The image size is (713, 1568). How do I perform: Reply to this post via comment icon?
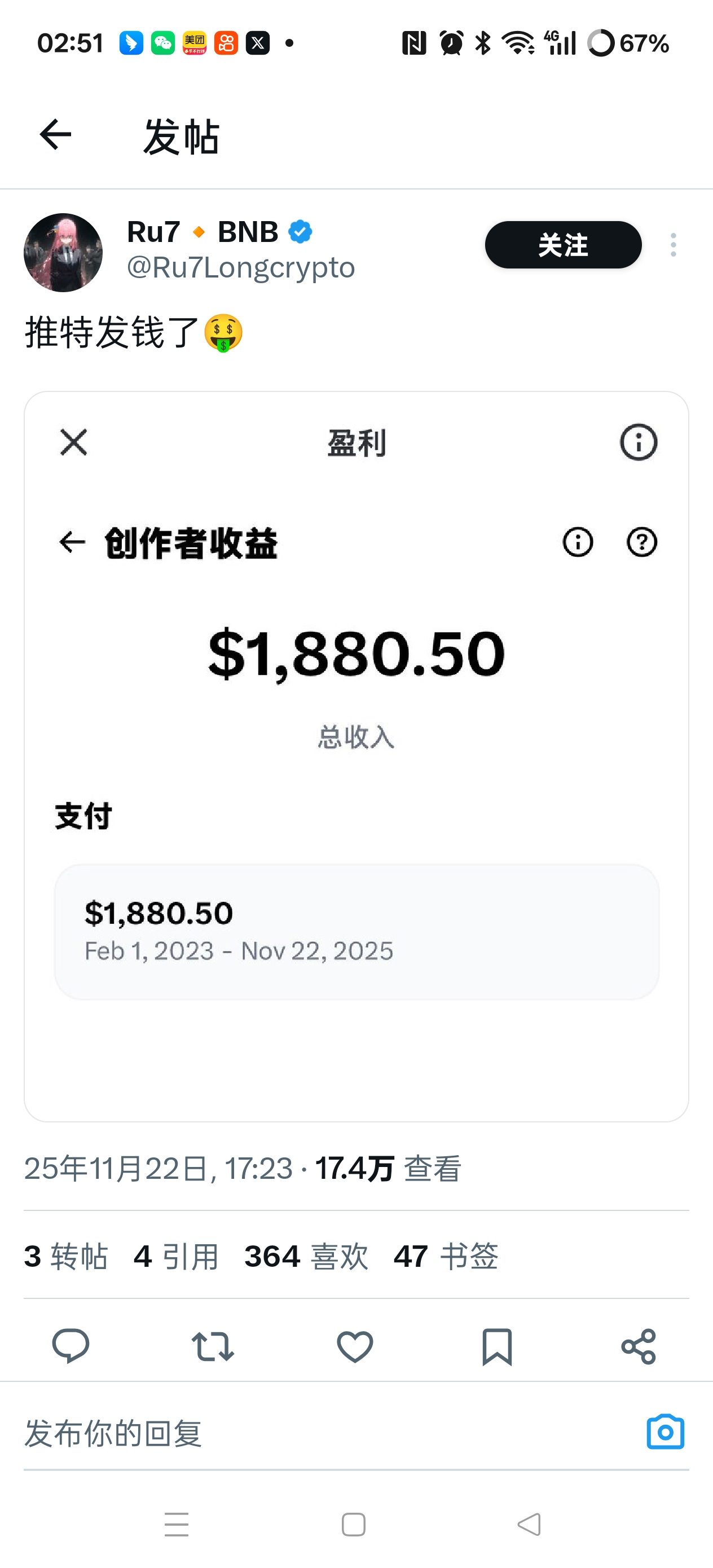point(71,1346)
